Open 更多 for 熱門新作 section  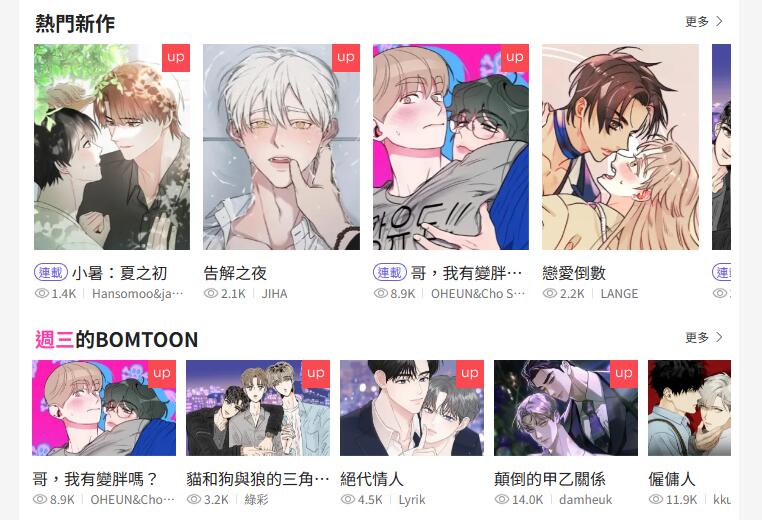coord(704,22)
